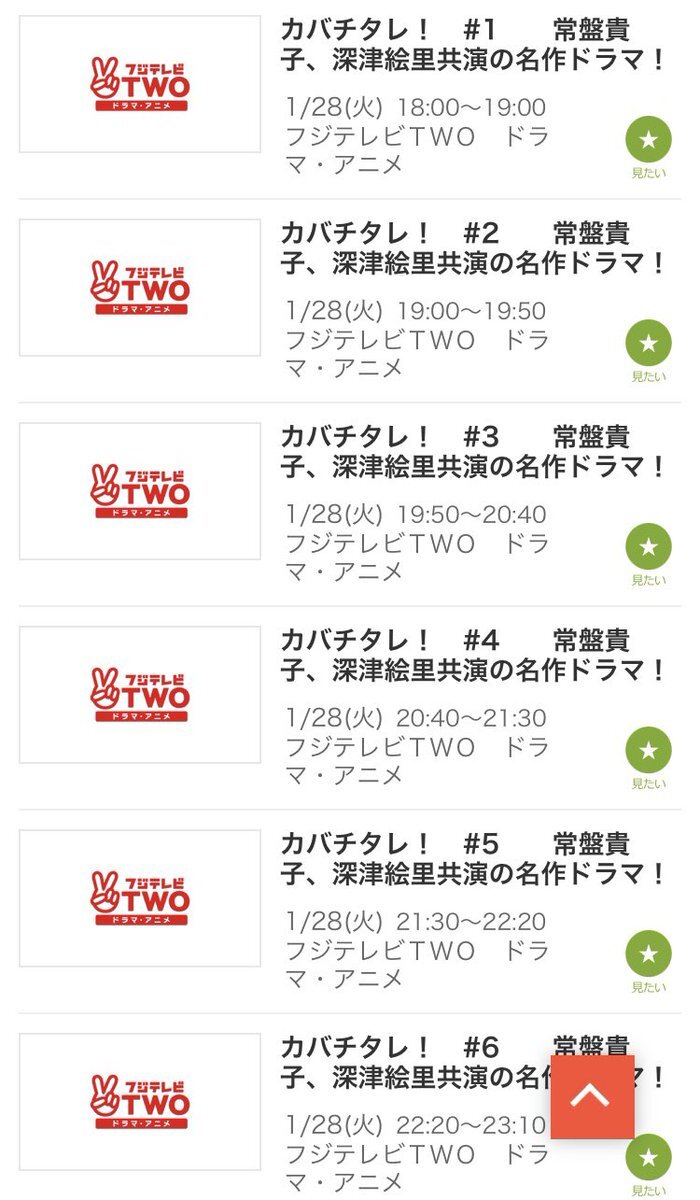Tap the 見たい star for カバチタレ！ #4
The height and width of the screenshot is (1200, 700).
[648, 751]
